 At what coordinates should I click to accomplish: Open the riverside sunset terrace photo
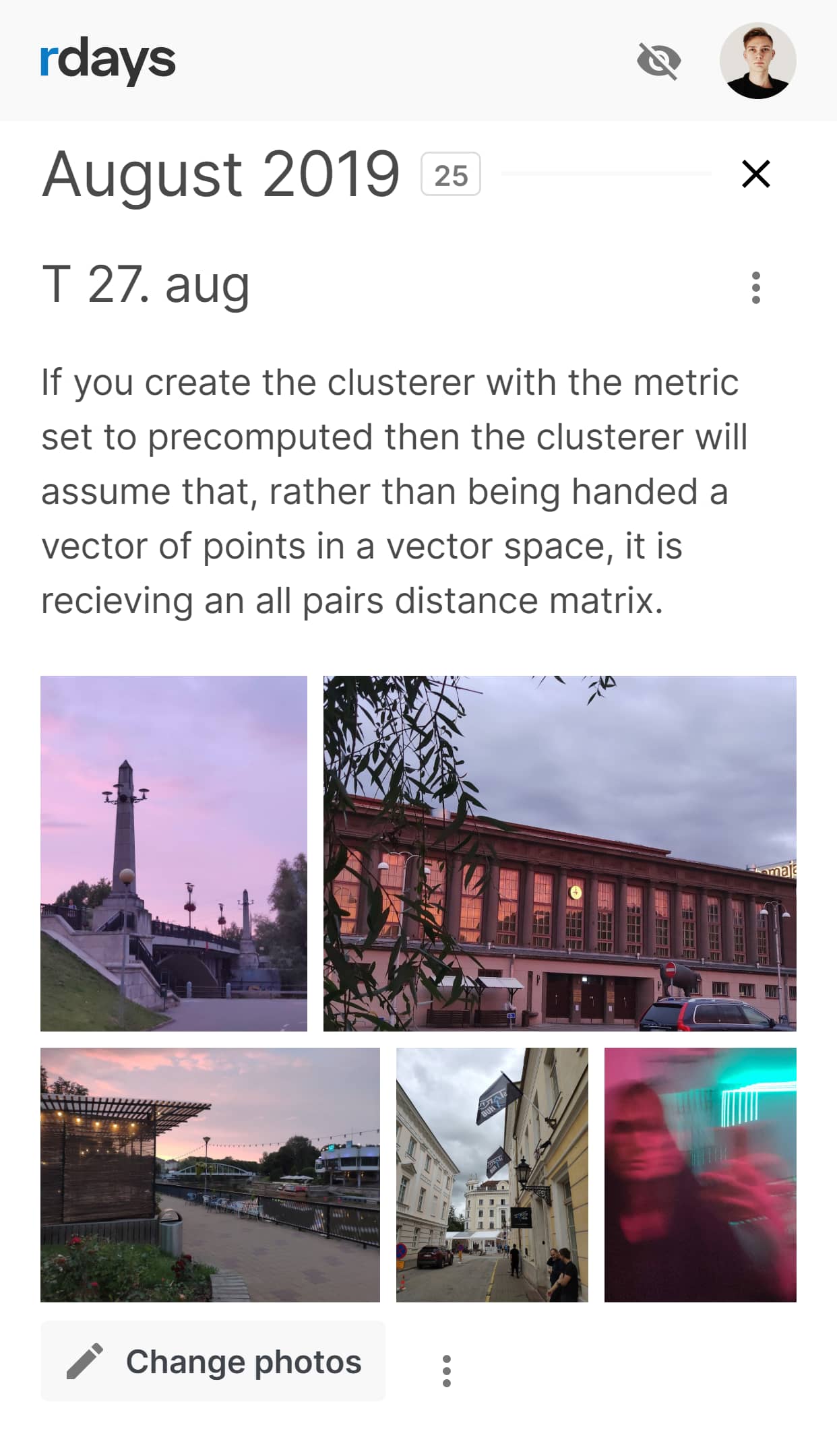point(210,1174)
